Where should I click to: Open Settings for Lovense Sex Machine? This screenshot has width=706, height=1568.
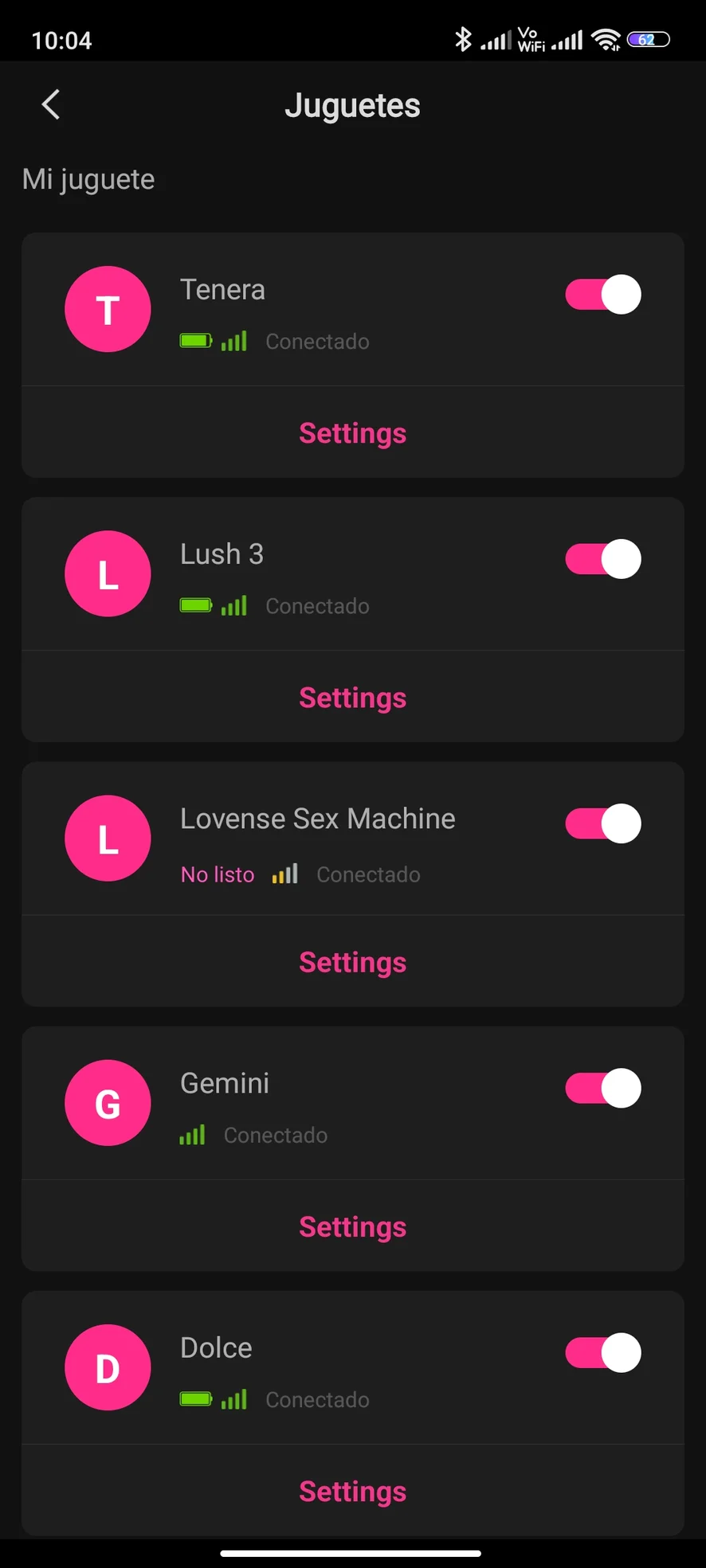(x=352, y=962)
